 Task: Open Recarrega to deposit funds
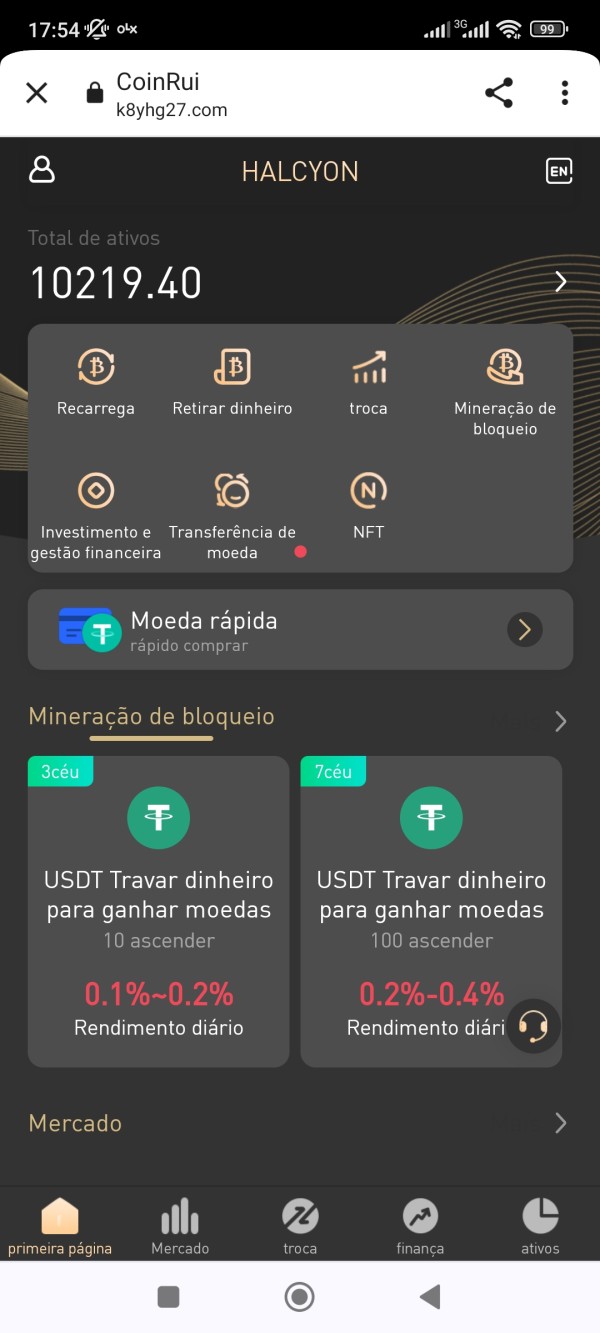(x=96, y=381)
